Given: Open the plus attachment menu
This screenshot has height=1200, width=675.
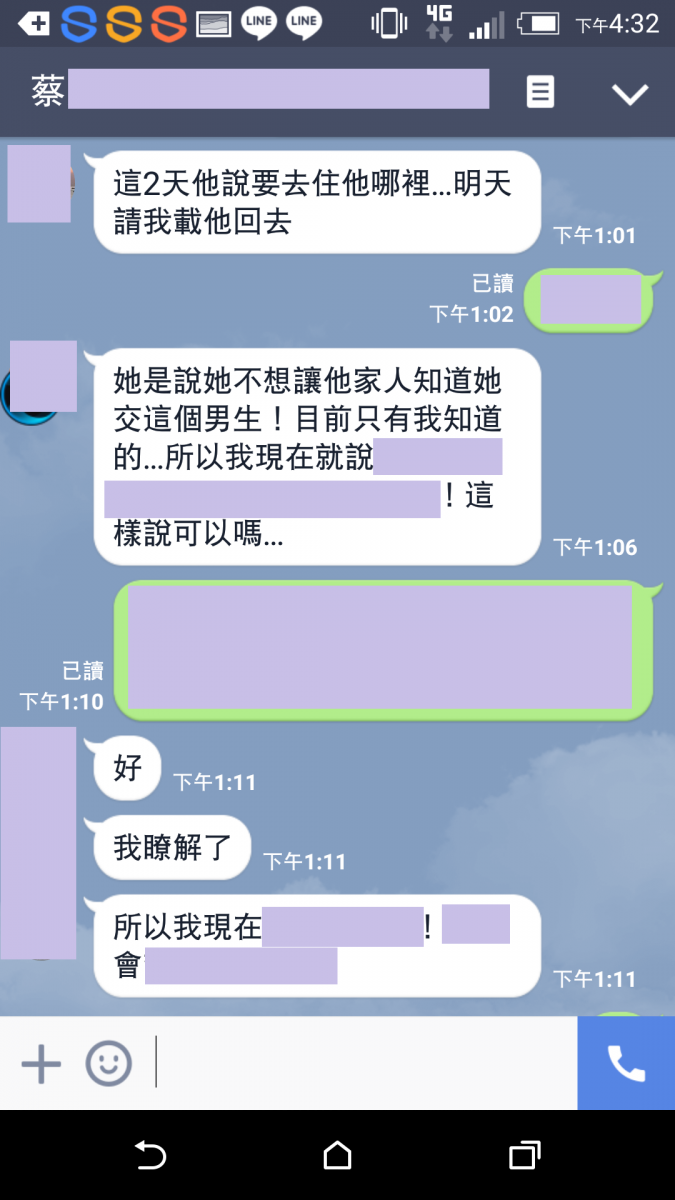Looking at the screenshot, I should [41, 1063].
